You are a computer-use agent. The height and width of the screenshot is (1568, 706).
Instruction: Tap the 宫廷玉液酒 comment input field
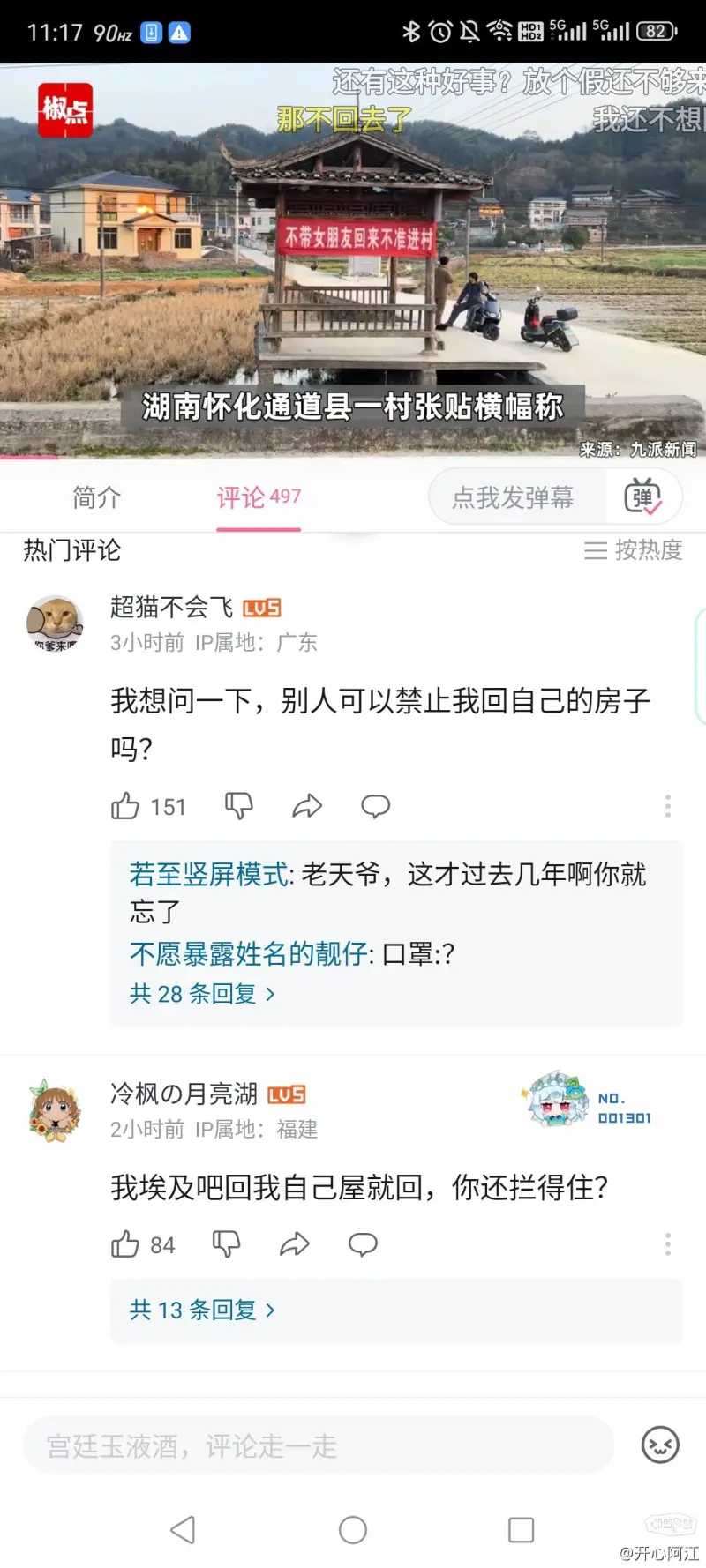pyautogui.click(x=318, y=1446)
